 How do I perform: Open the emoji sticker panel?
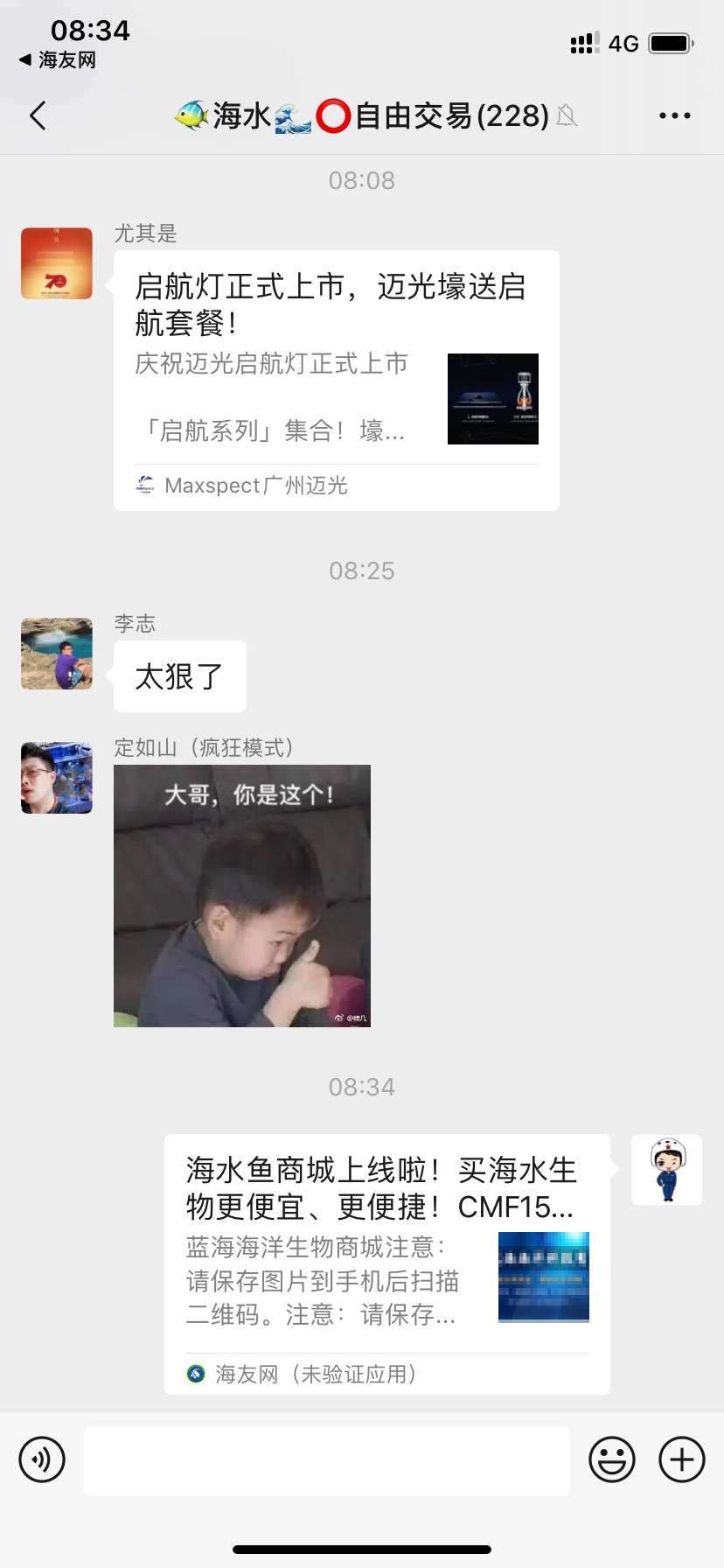612,1459
